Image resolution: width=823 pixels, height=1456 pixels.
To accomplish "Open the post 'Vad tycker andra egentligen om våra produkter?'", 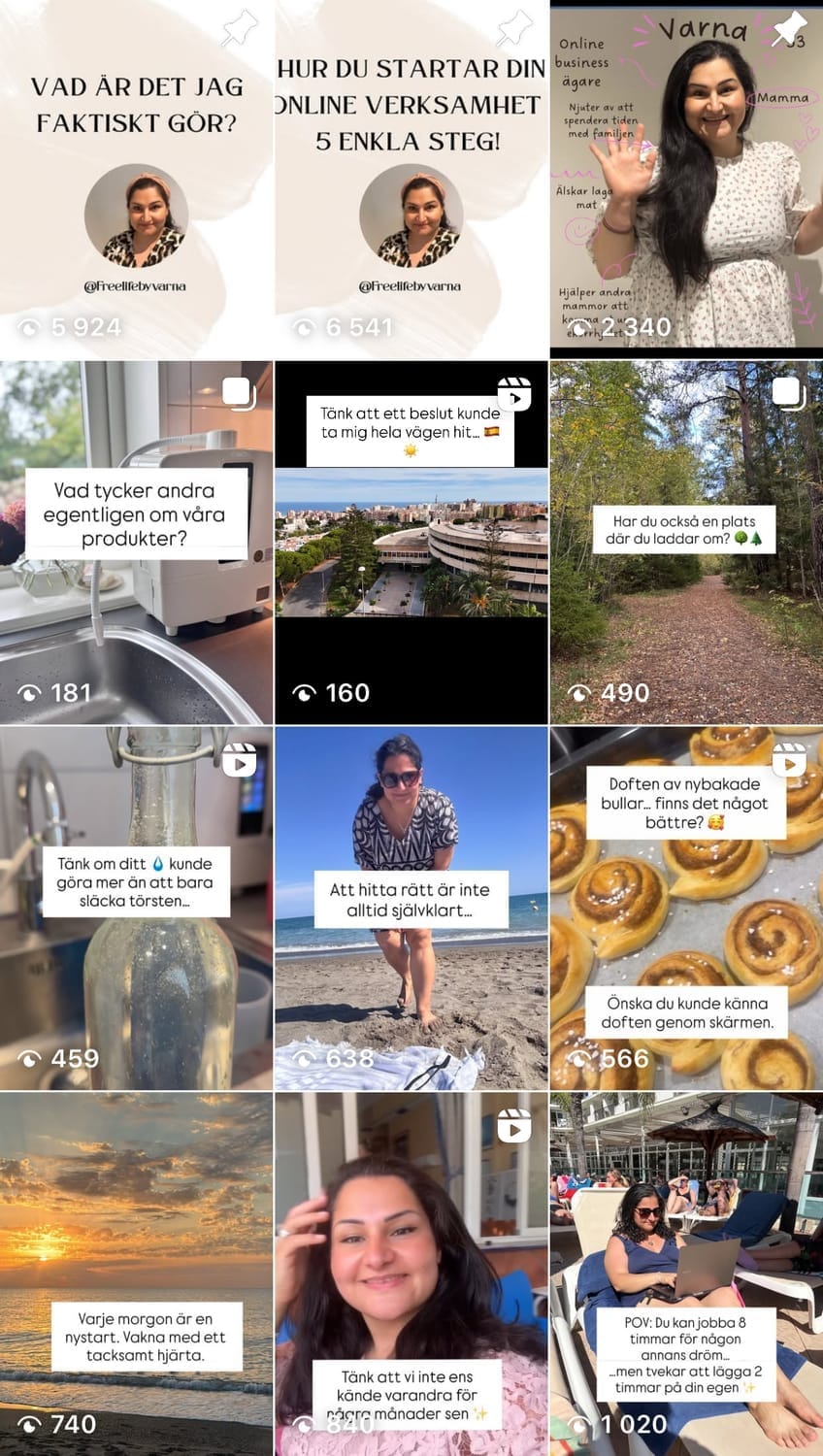I will [x=136, y=544].
